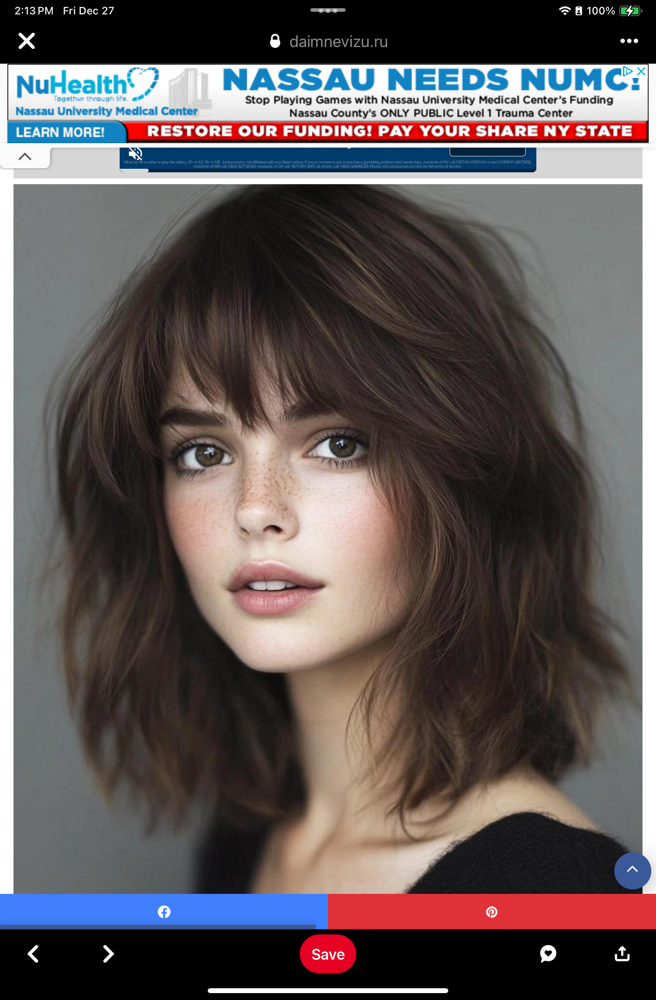Save this pin

coord(328,954)
